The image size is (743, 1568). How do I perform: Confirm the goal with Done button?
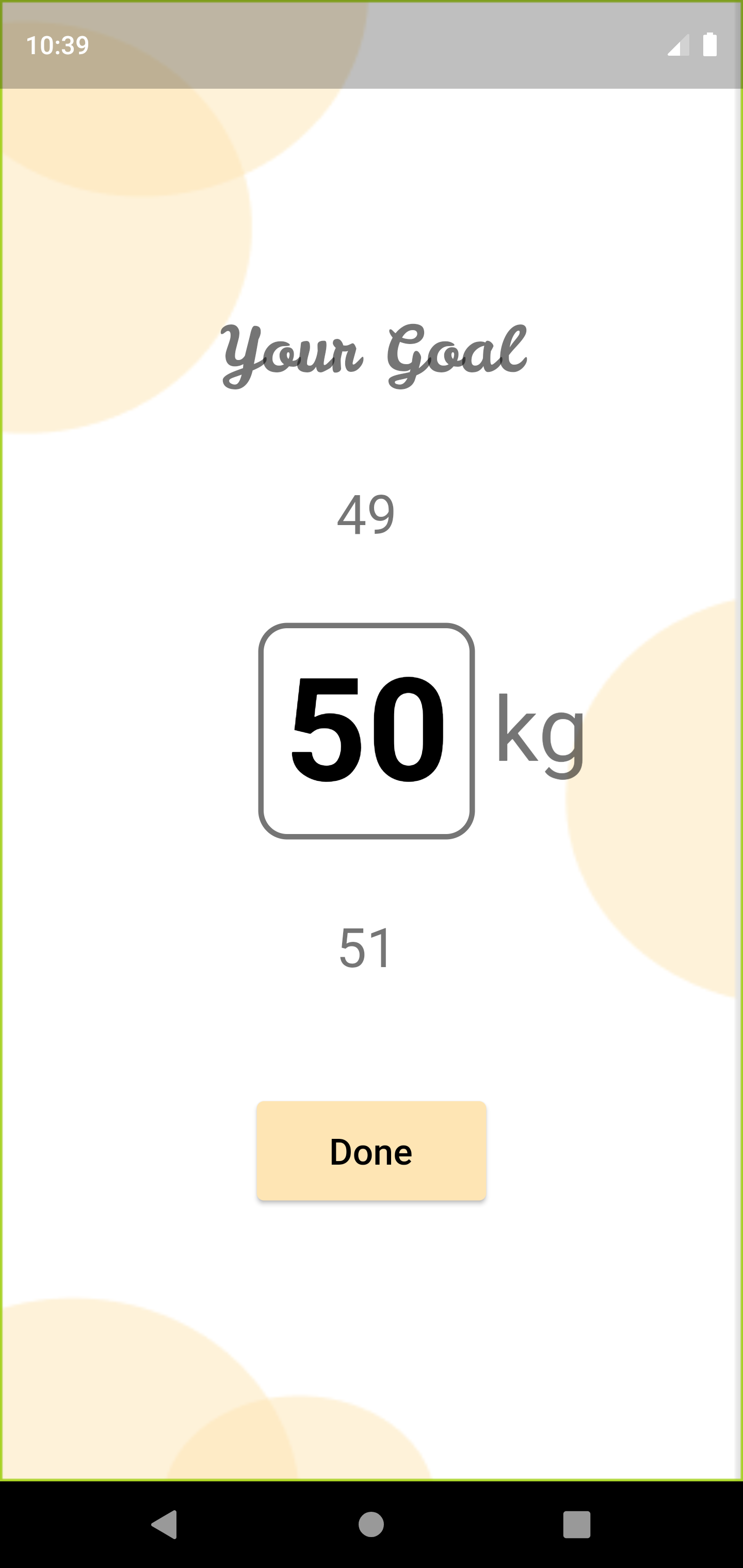click(371, 1151)
